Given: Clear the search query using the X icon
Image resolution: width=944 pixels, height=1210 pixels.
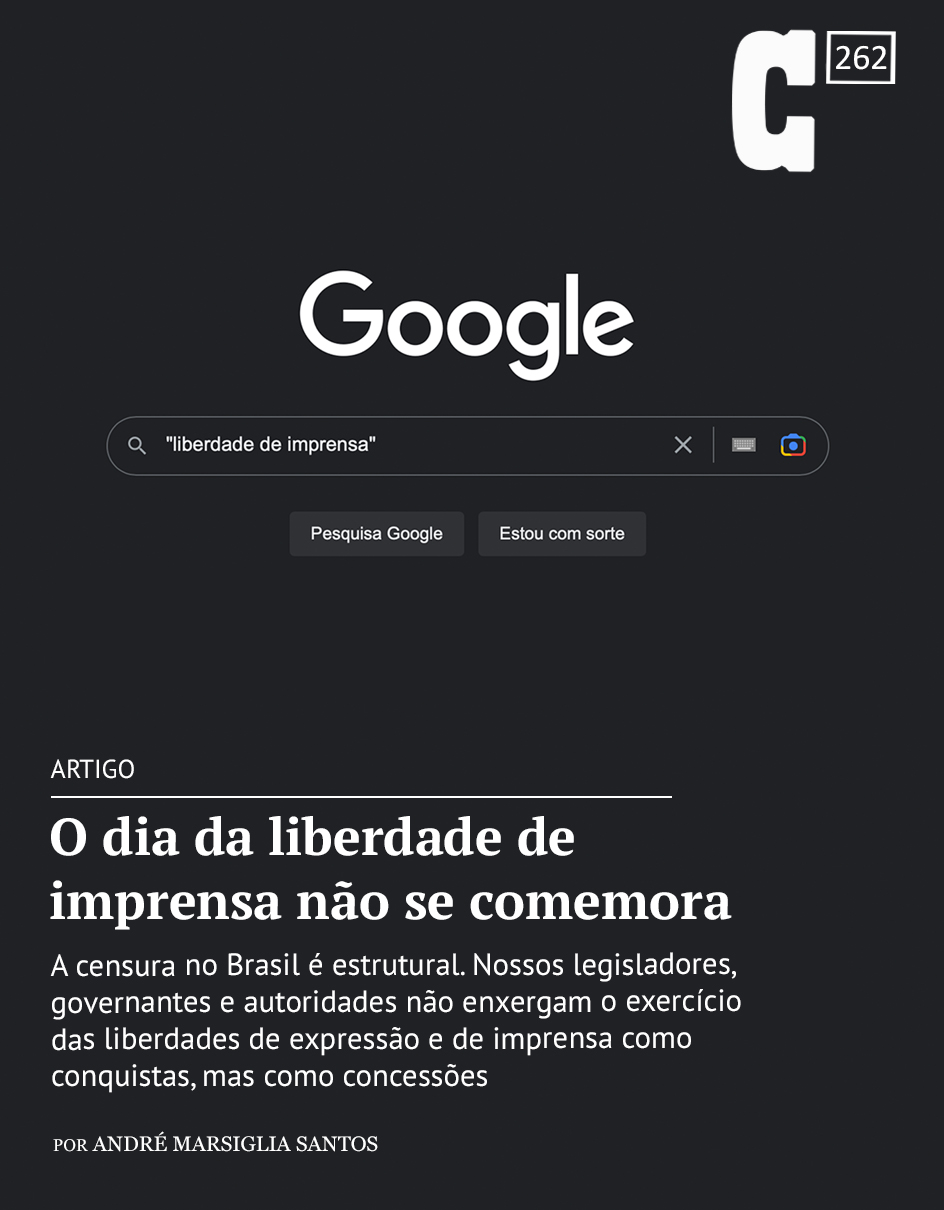Looking at the screenshot, I should [x=683, y=445].
